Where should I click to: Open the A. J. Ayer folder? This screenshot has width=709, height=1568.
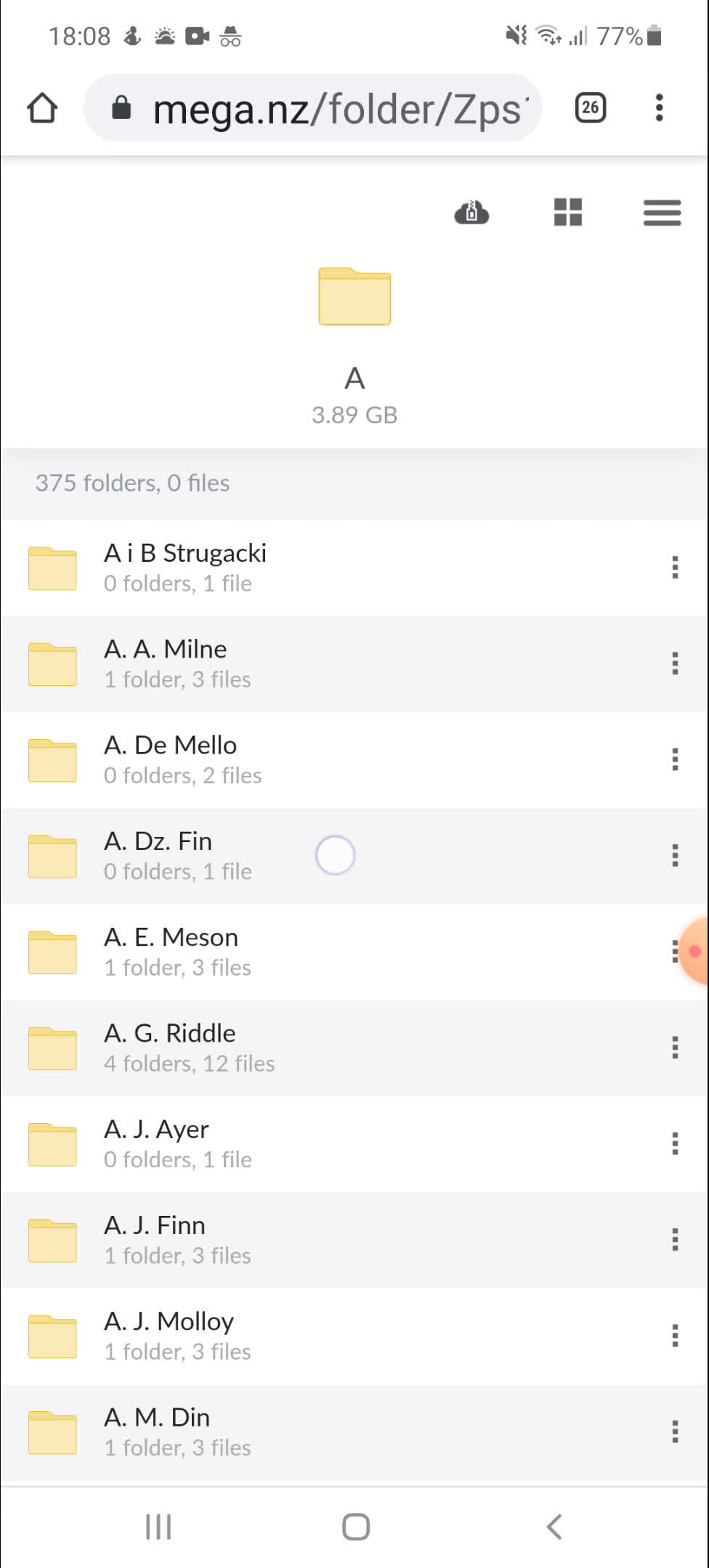click(157, 1143)
